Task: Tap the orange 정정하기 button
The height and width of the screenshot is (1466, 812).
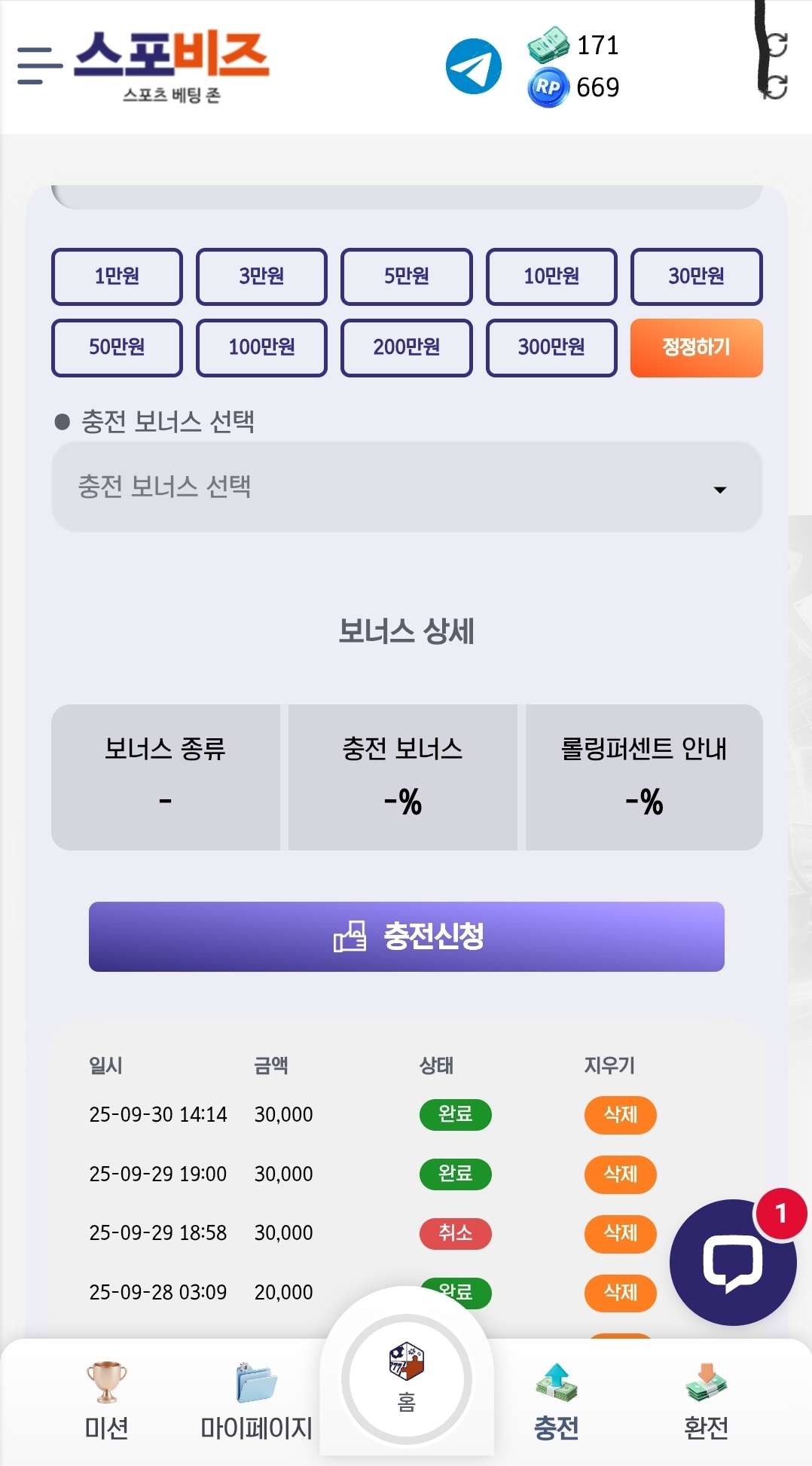Action: (697, 347)
